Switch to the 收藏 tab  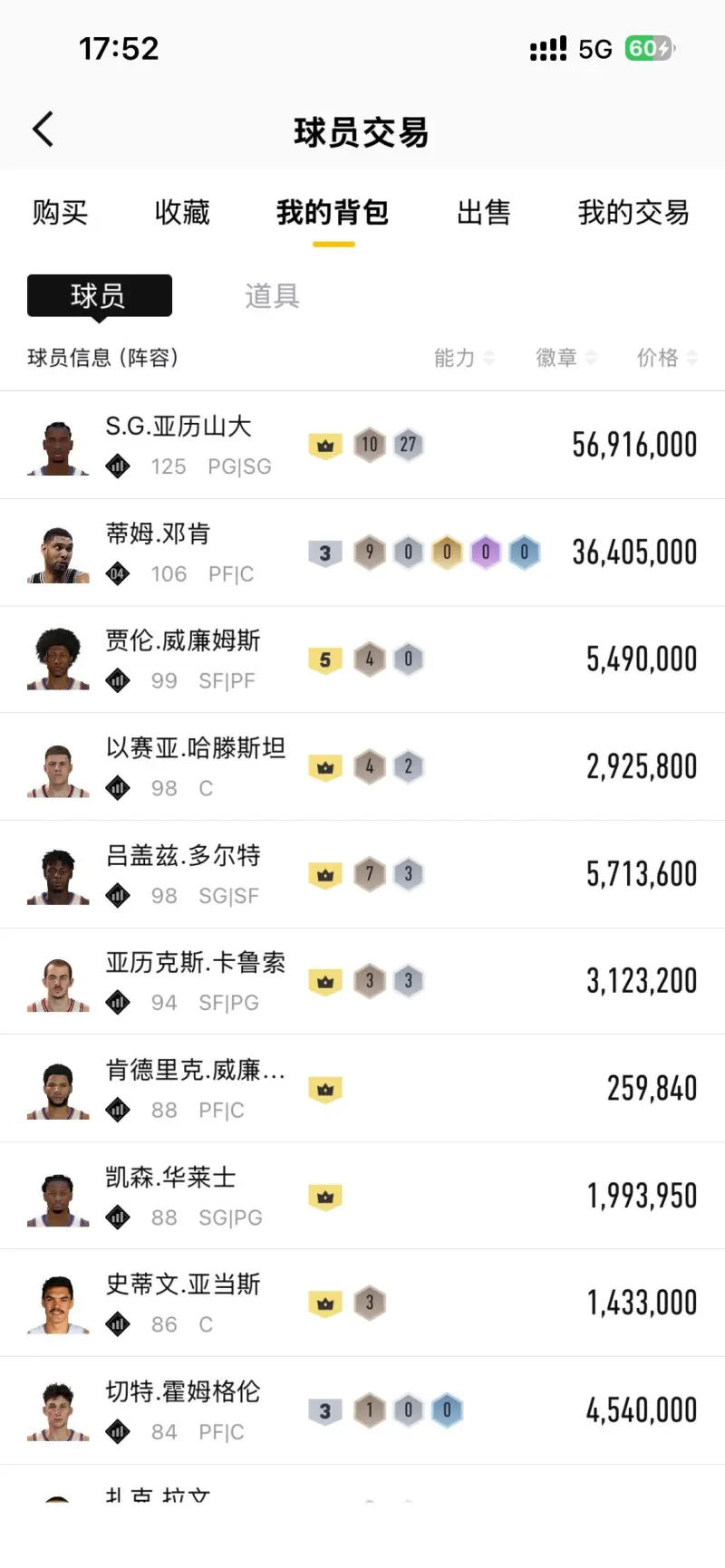[x=182, y=213]
